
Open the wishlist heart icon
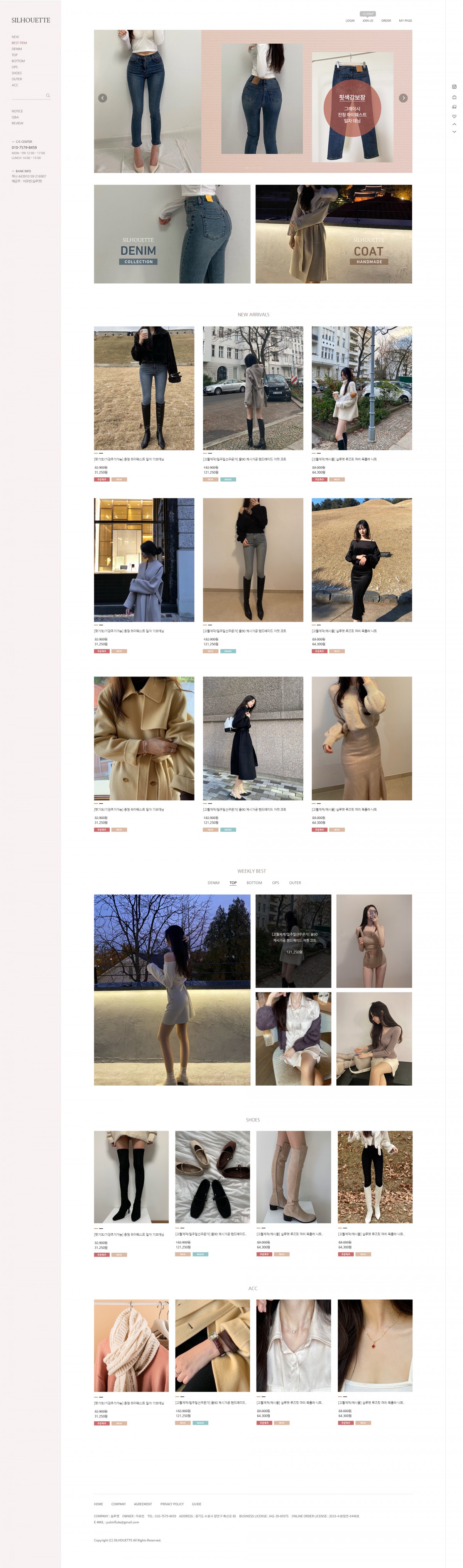coord(454,116)
